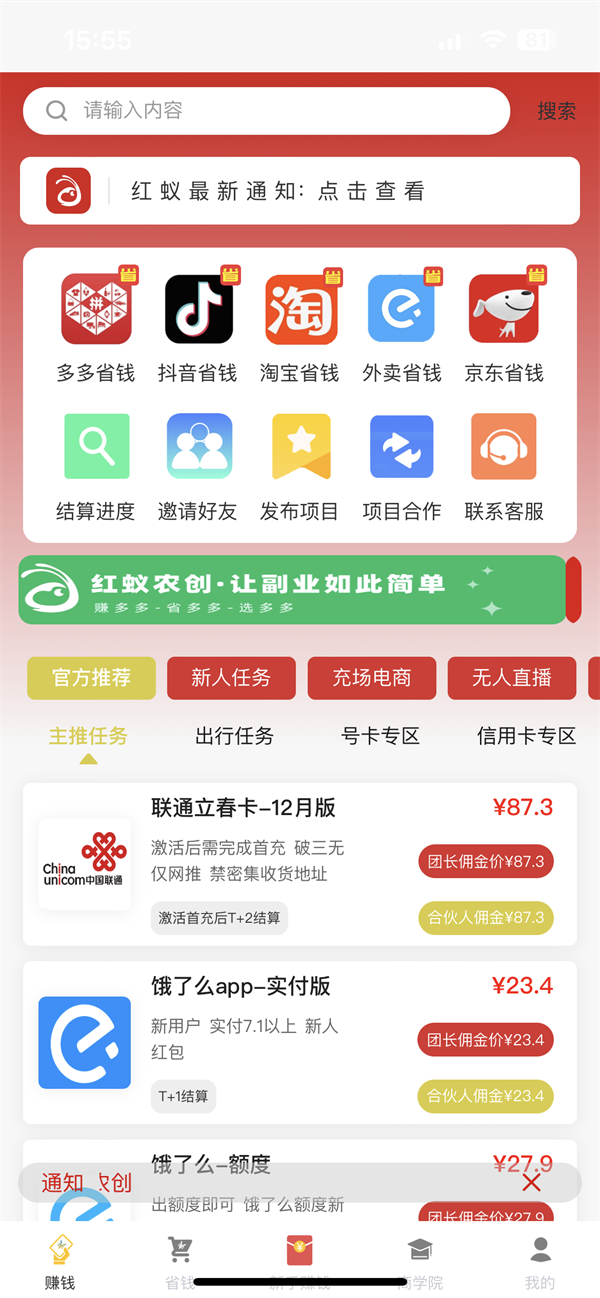
Task: Open 抖音省钱
Action: 198,328
